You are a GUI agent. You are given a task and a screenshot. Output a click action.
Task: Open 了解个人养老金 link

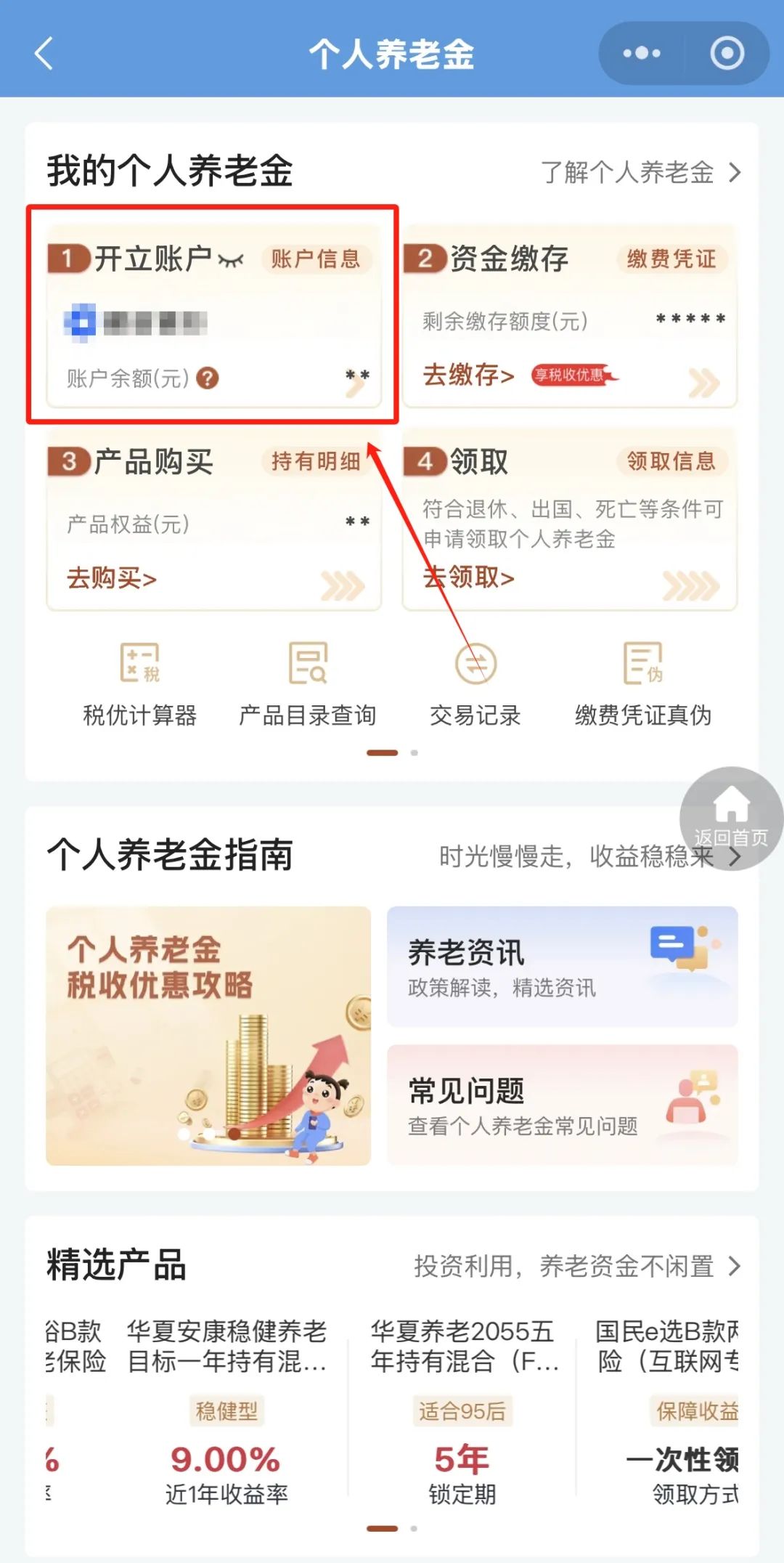click(x=640, y=173)
